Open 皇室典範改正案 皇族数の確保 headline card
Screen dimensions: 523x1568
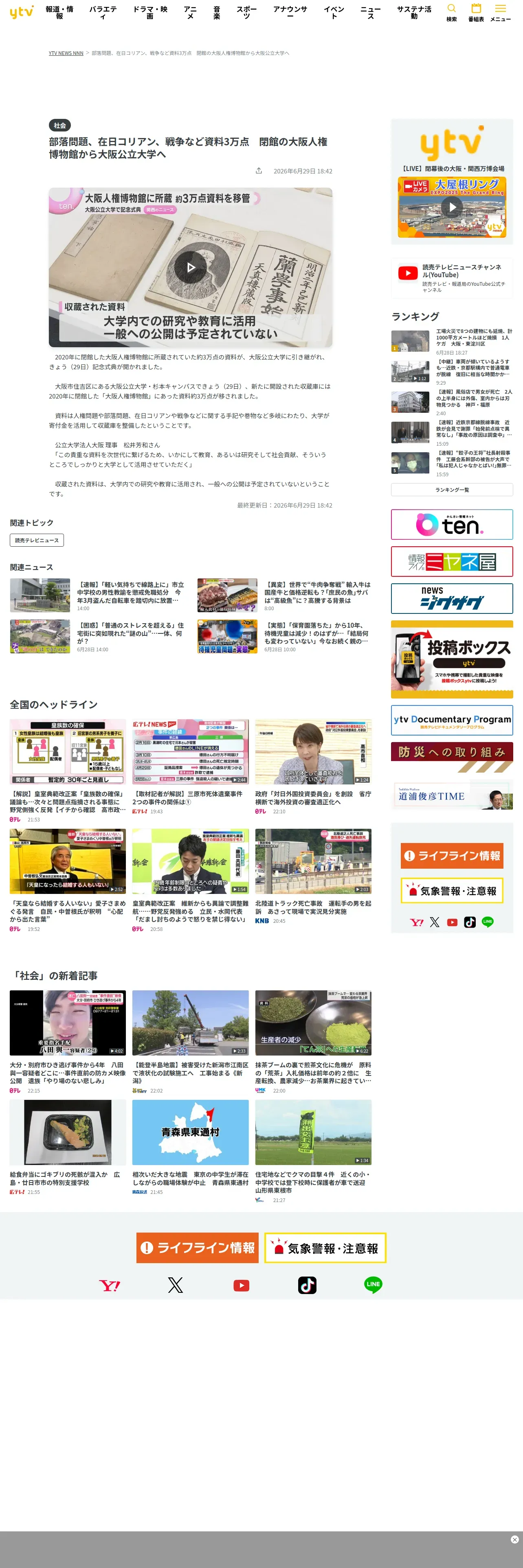pyautogui.click(x=68, y=771)
